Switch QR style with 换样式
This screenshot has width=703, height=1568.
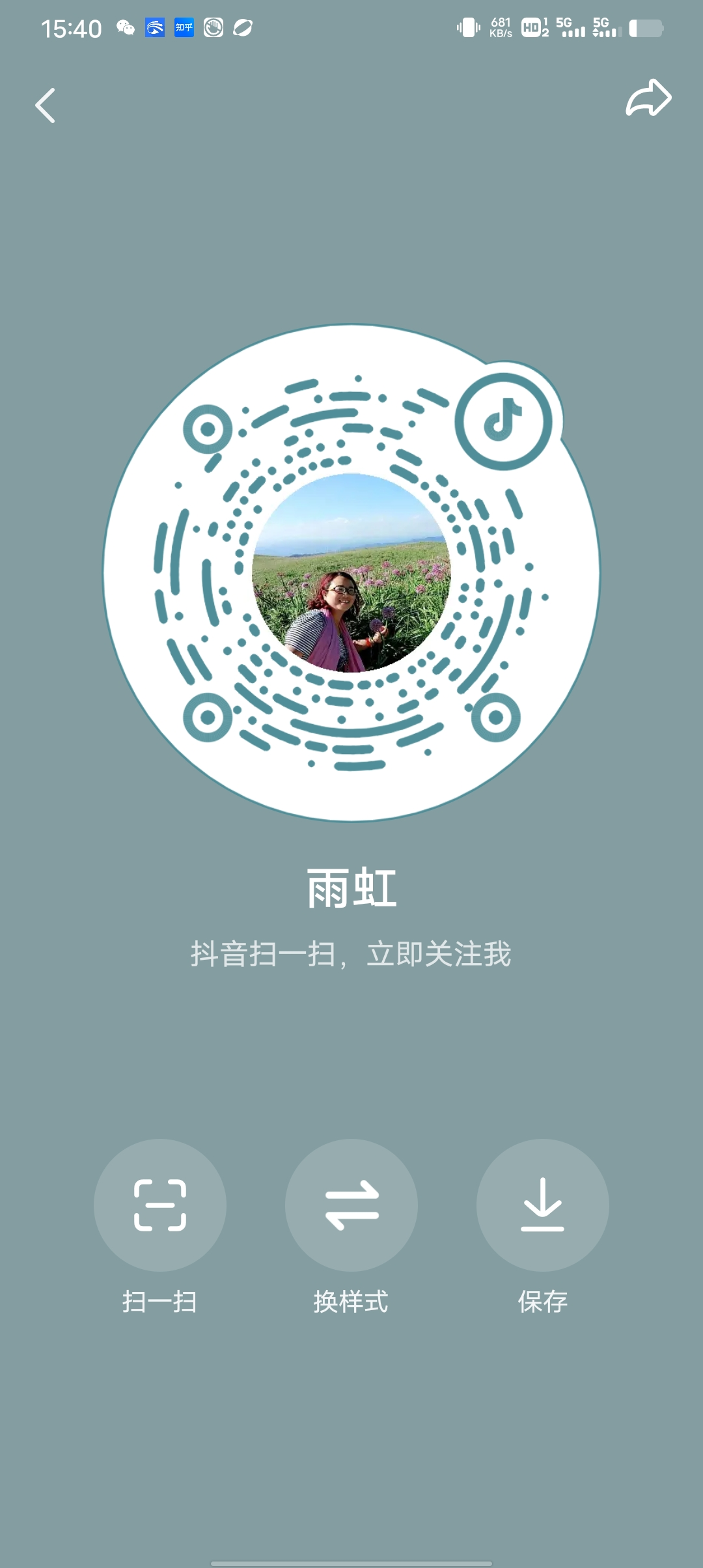(351, 1205)
